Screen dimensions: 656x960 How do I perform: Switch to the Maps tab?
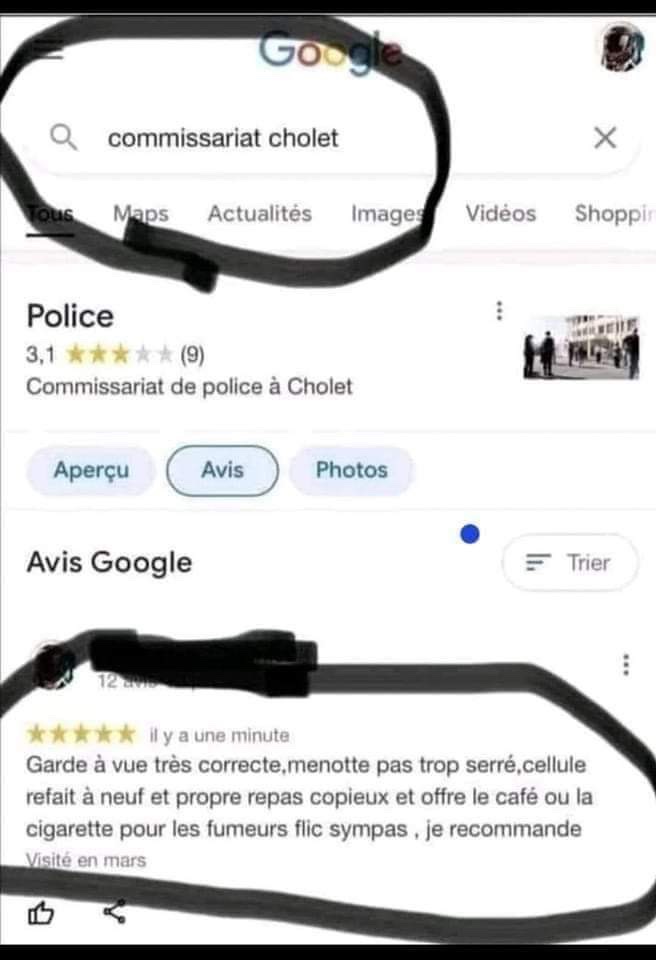pyautogui.click(x=141, y=213)
